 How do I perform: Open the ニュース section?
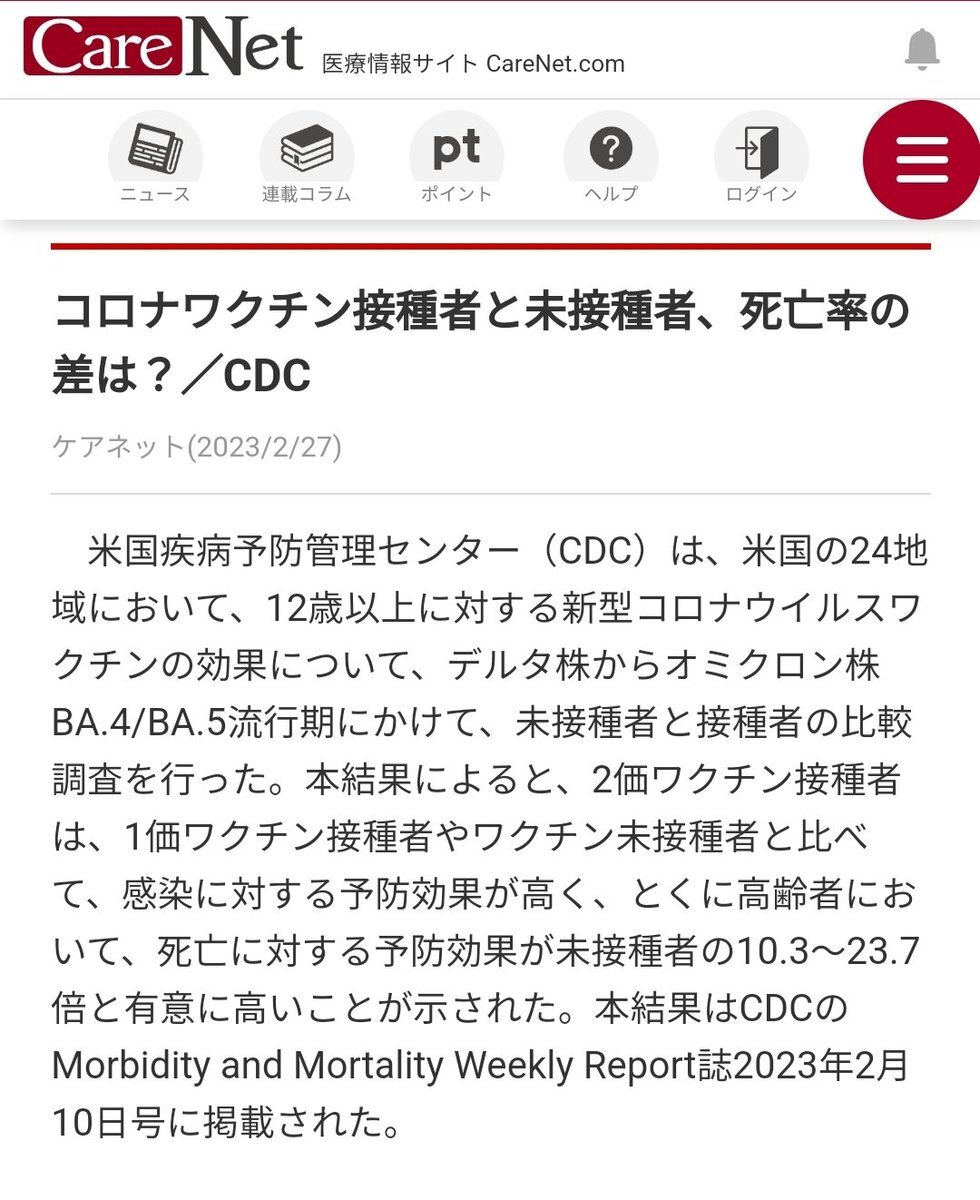click(x=155, y=160)
